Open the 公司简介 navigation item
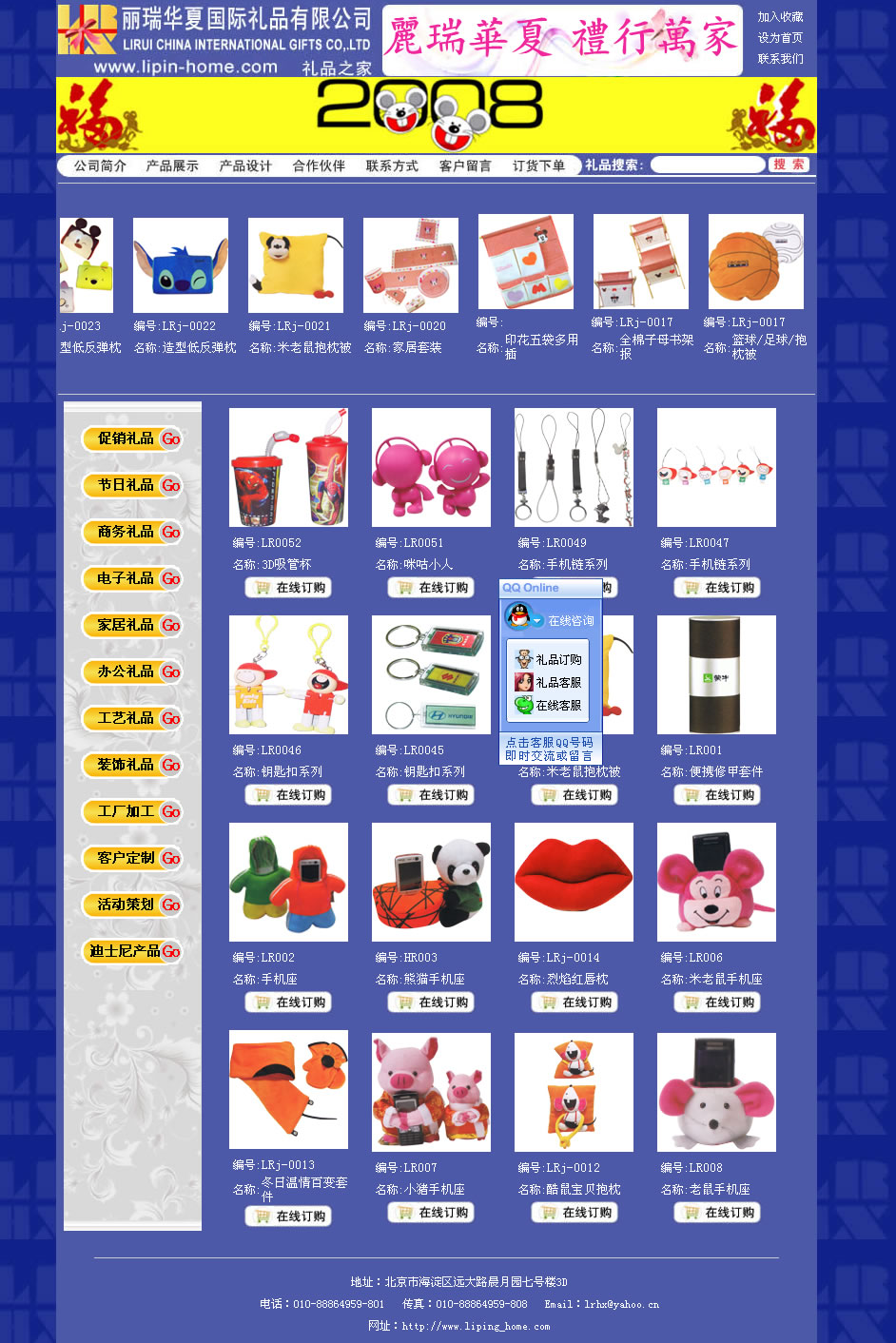 pos(100,165)
